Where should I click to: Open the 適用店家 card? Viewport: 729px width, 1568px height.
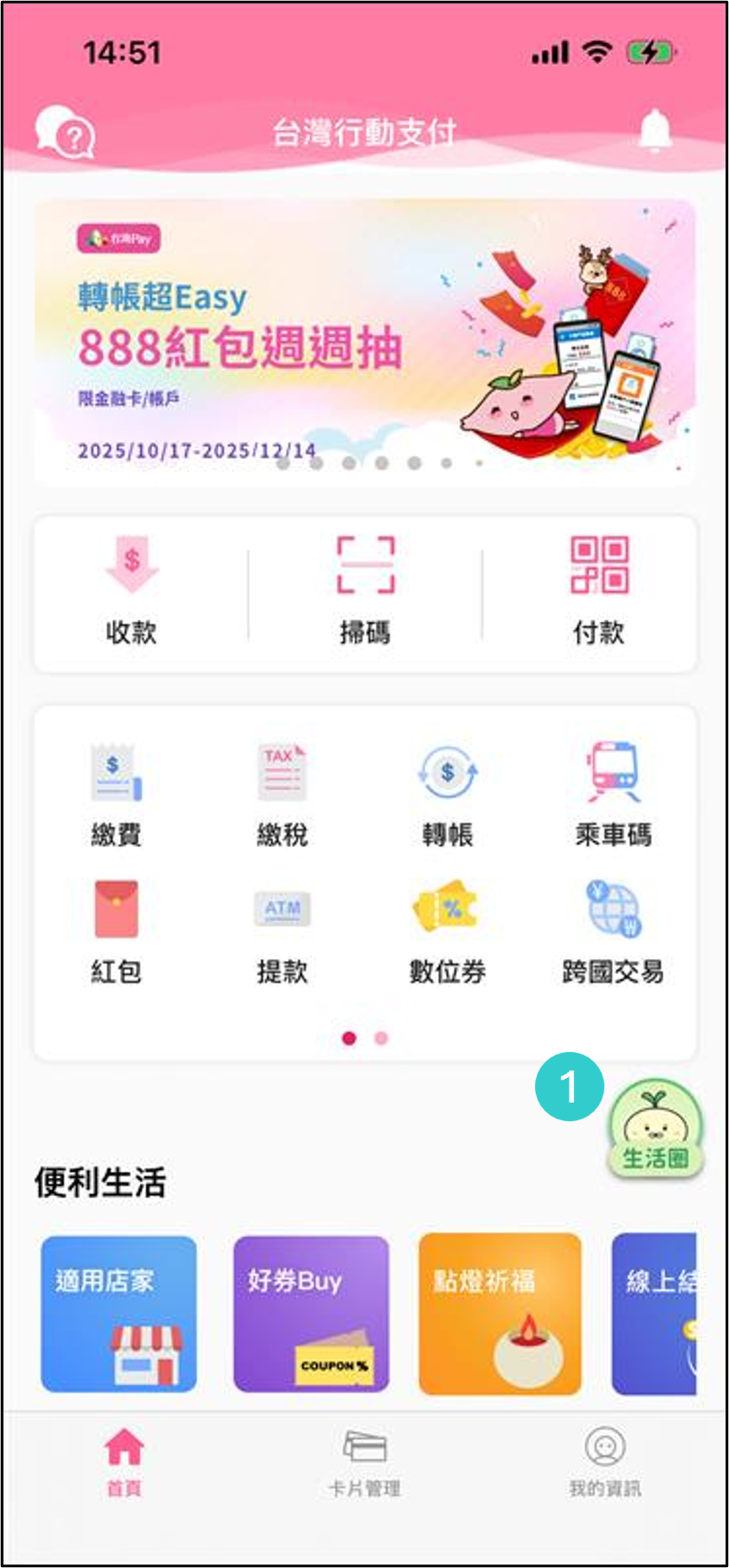pyautogui.click(x=118, y=1313)
